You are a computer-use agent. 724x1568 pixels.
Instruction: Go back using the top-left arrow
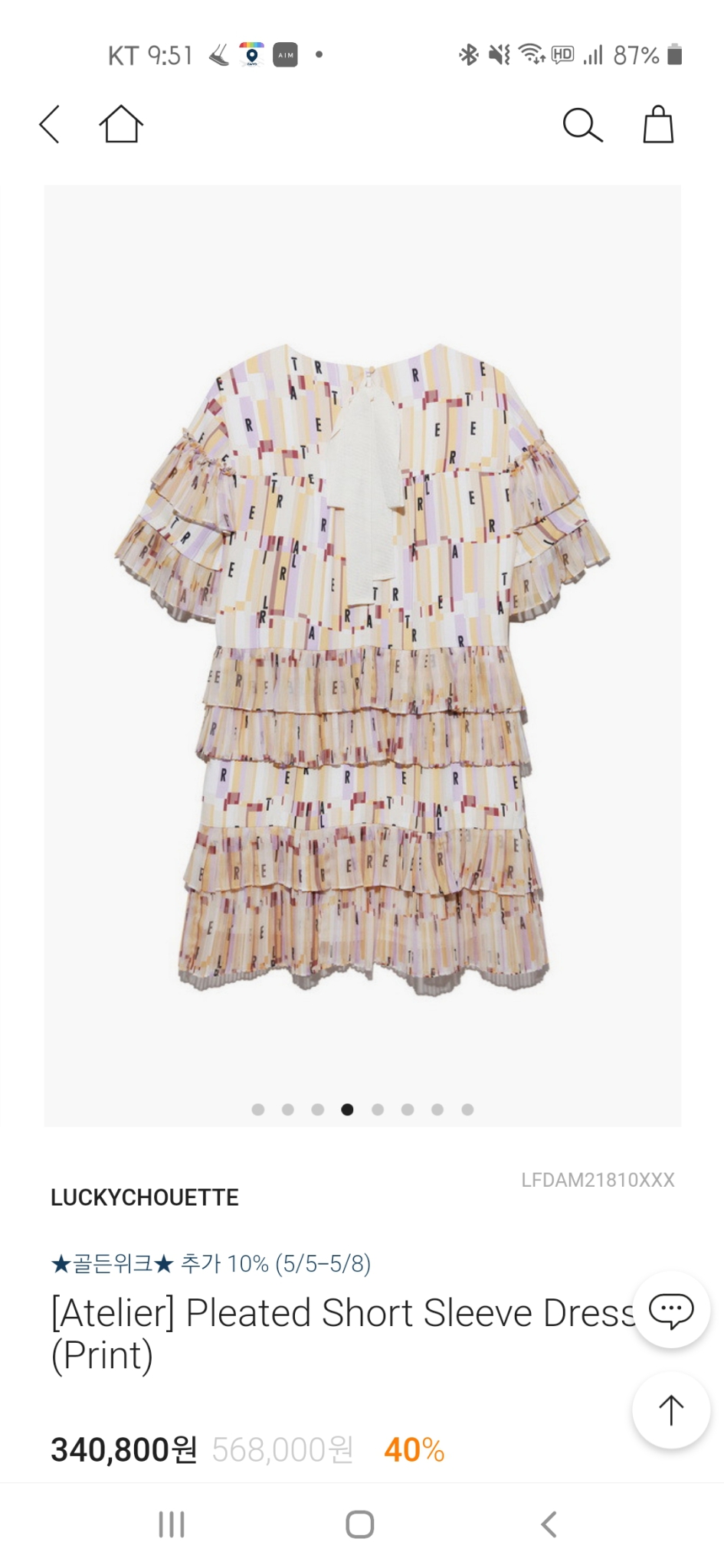point(50,124)
